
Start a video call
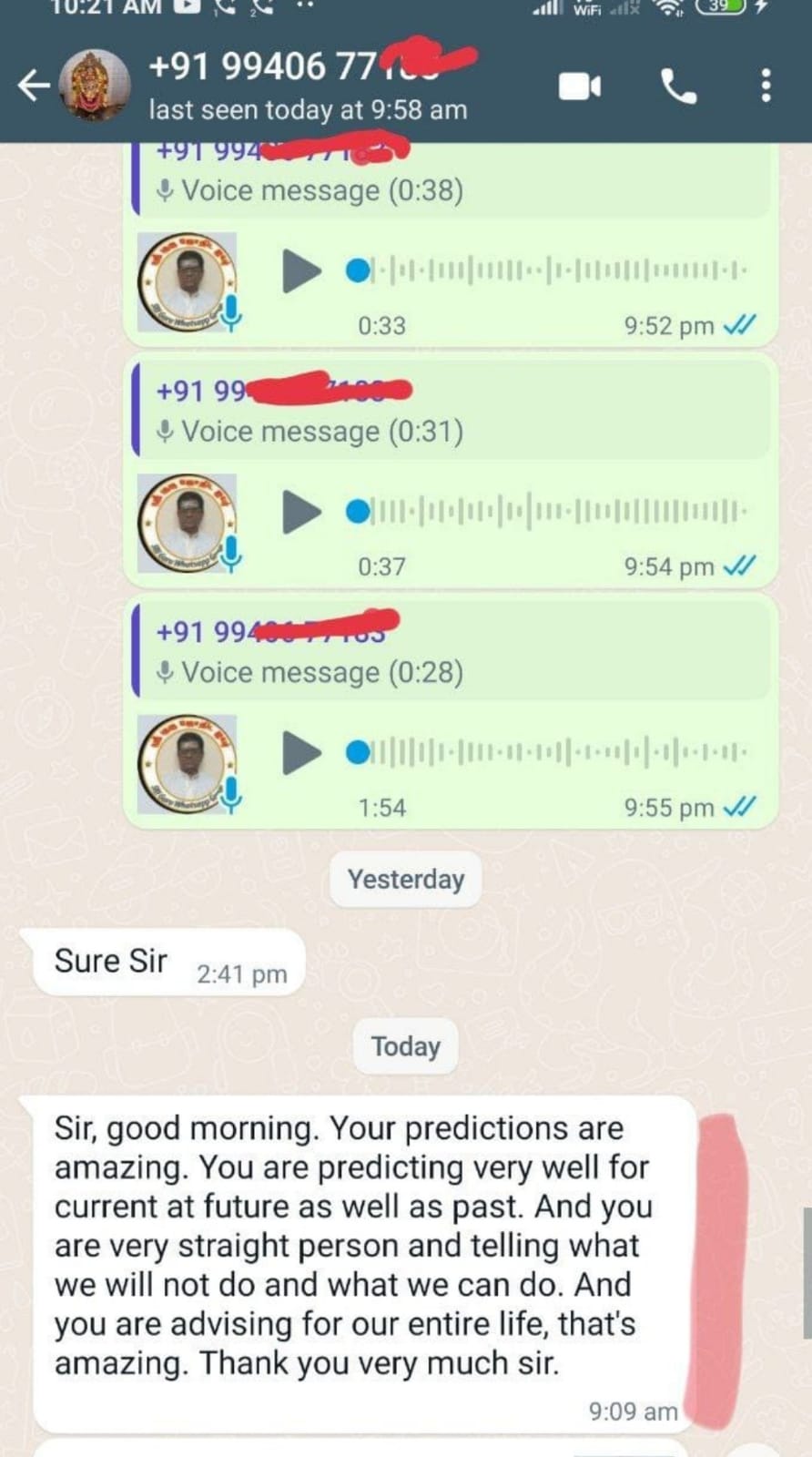(580, 87)
